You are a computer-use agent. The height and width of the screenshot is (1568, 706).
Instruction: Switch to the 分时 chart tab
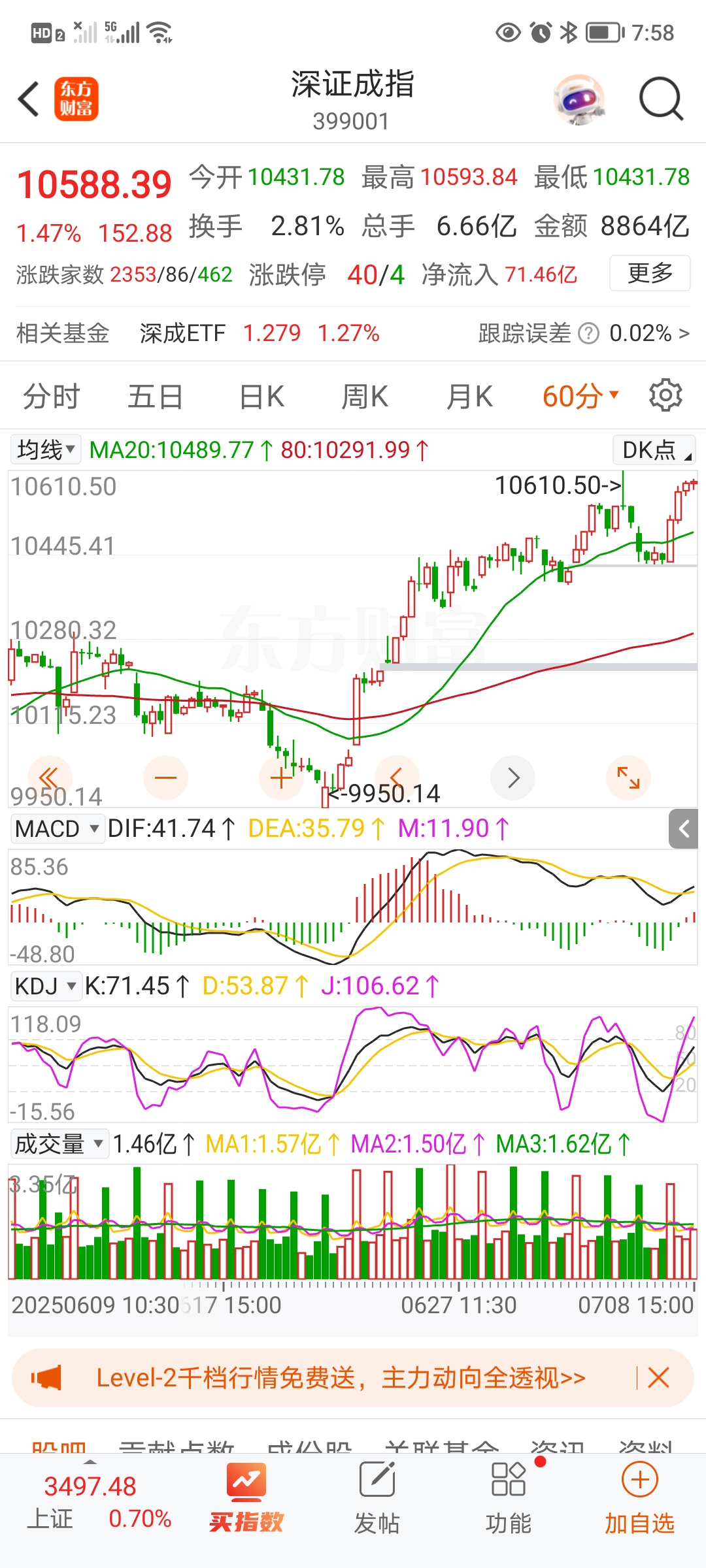51,397
